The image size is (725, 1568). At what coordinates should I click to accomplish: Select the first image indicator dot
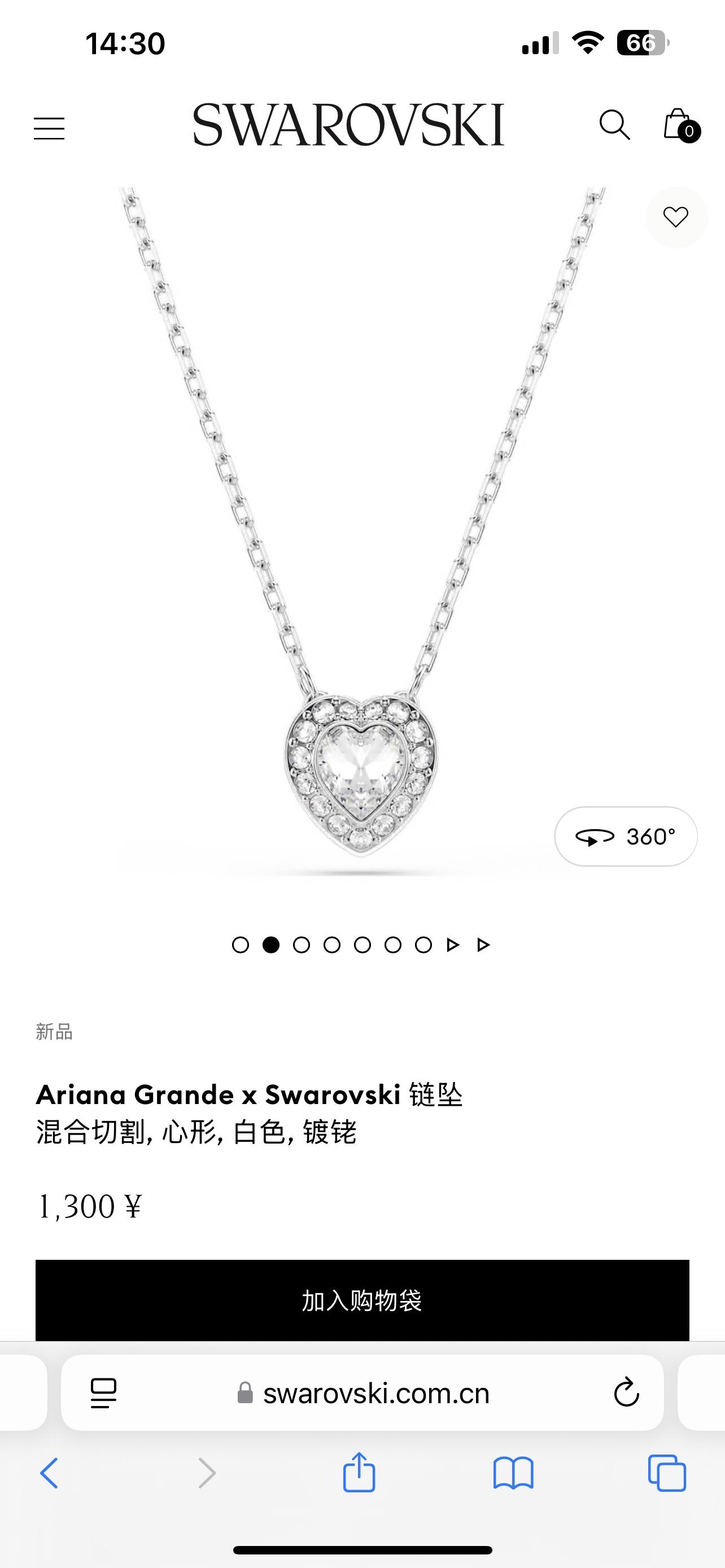[x=241, y=945]
